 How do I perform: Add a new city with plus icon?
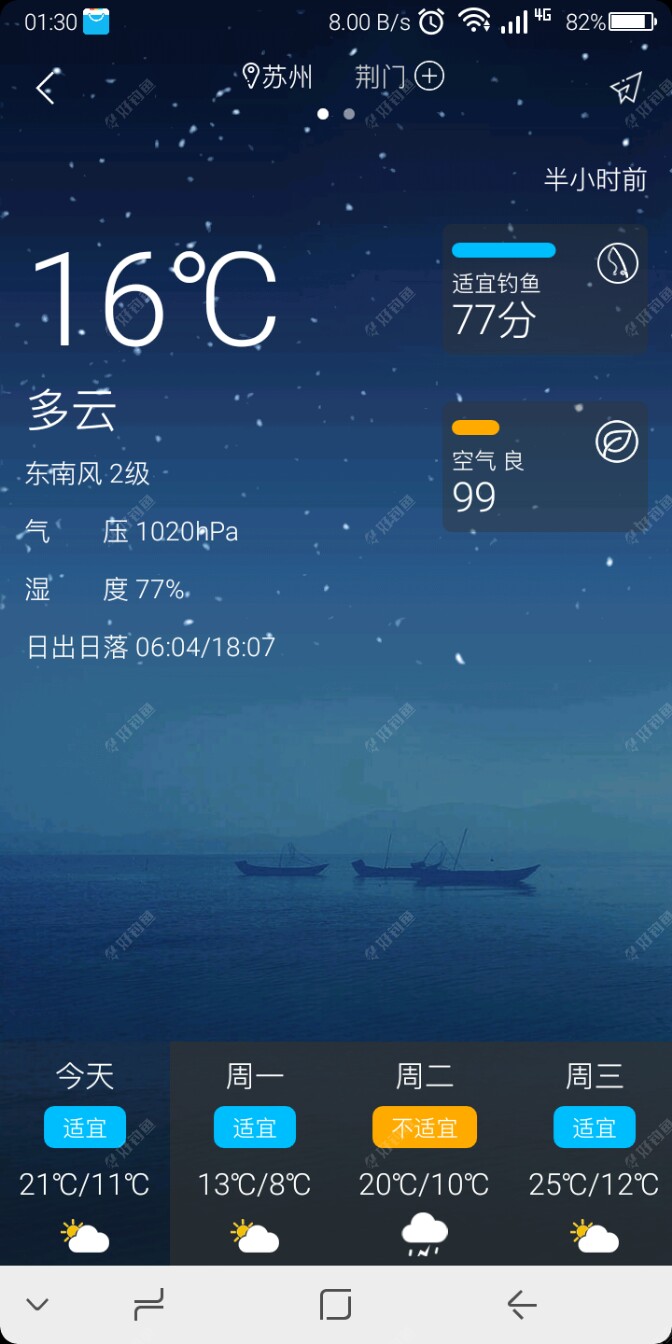coord(429,76)
